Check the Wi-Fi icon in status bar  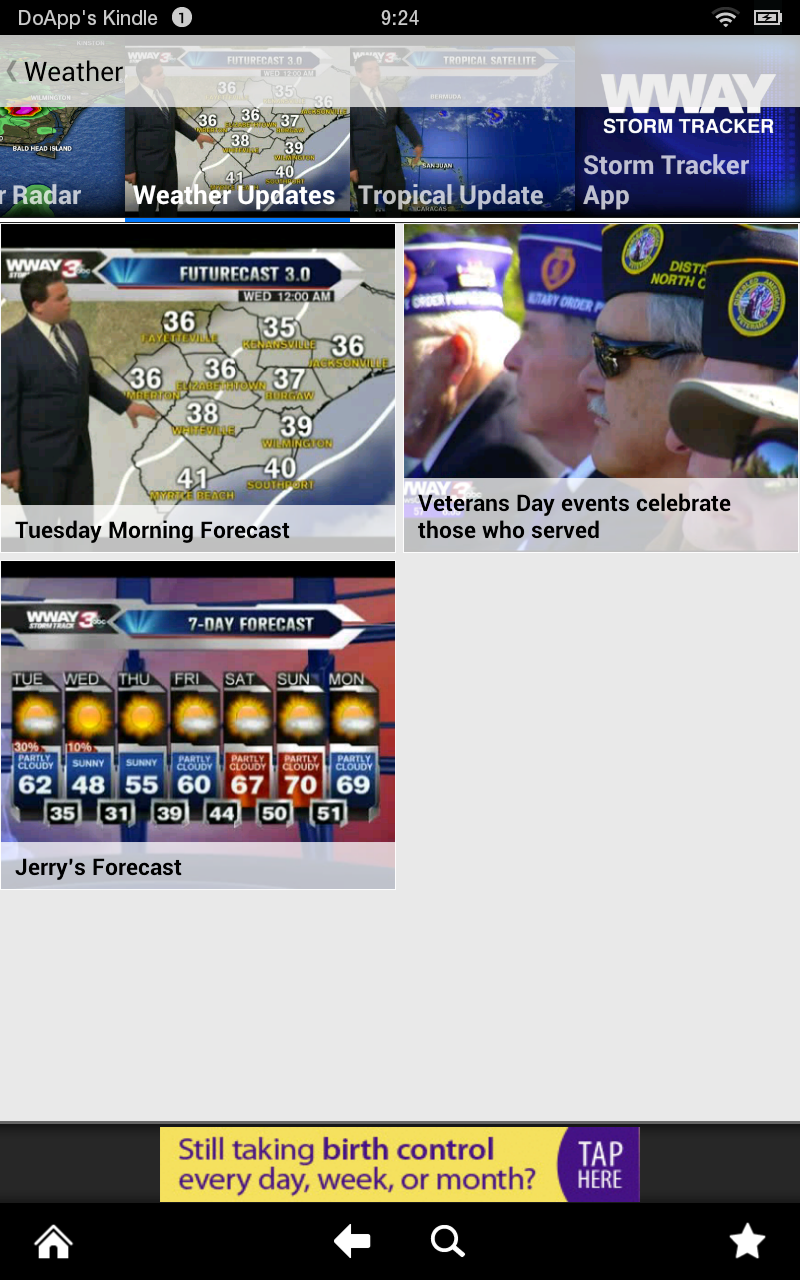pos(725,16)
